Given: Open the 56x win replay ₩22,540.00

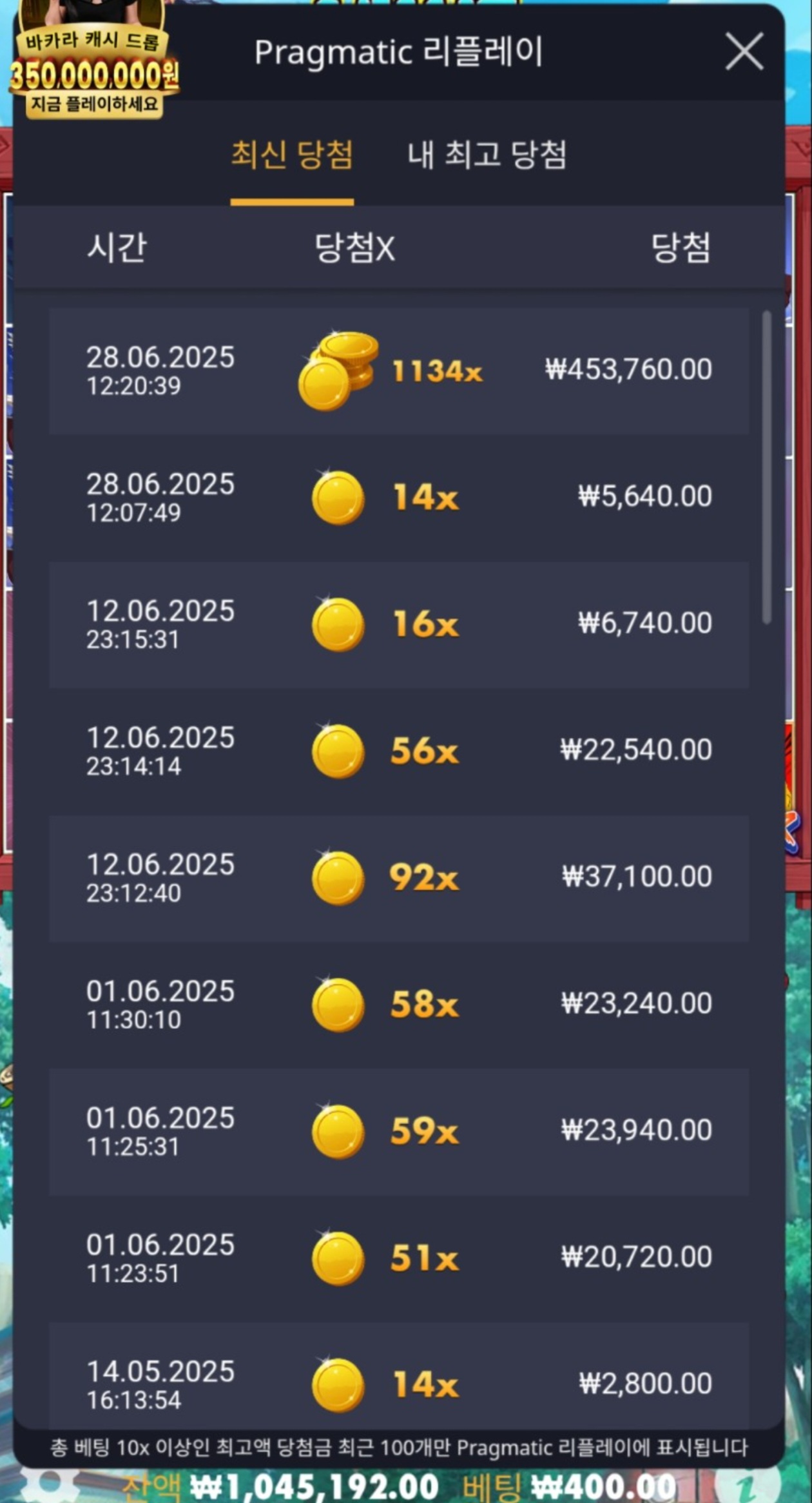Looking at the screenshot, I should coord(399,751).
